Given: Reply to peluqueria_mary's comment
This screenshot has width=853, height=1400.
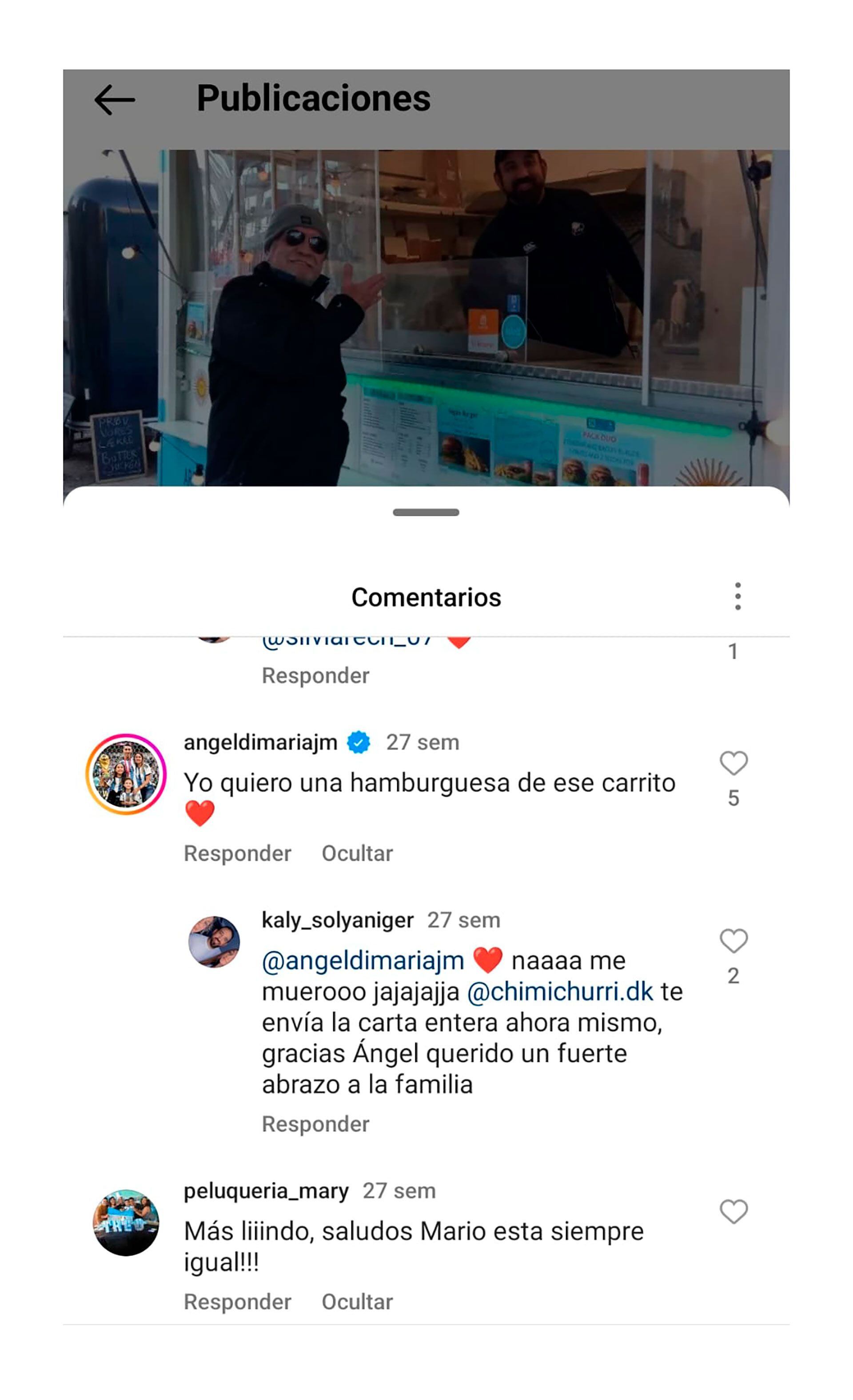Looking at the screenshot, I should tap(237, 1302).
